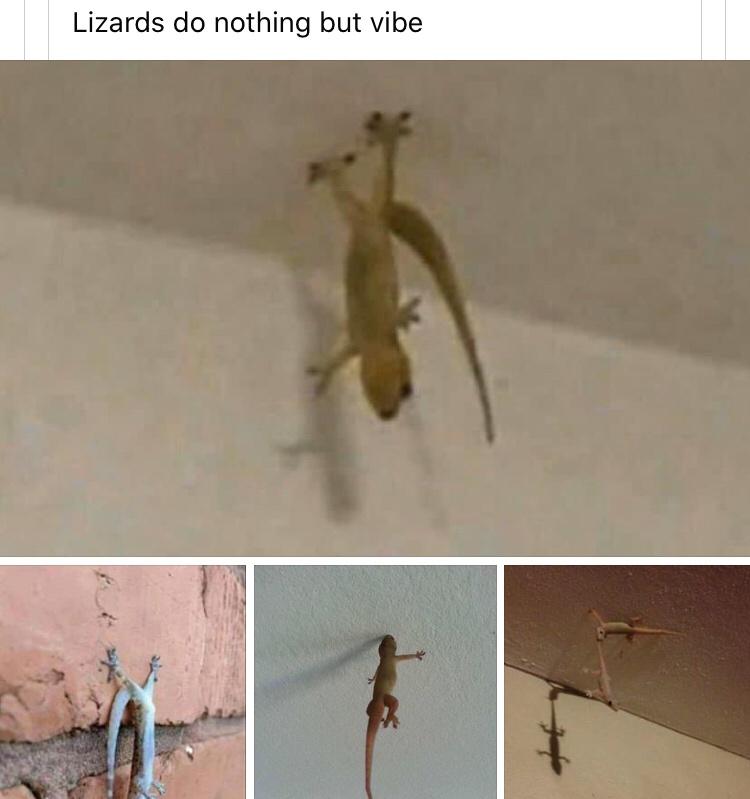The width and height of the screenshot is (750, 799).
Task: Open the orange lizard on white wall photo
Action: pos(375,682)
